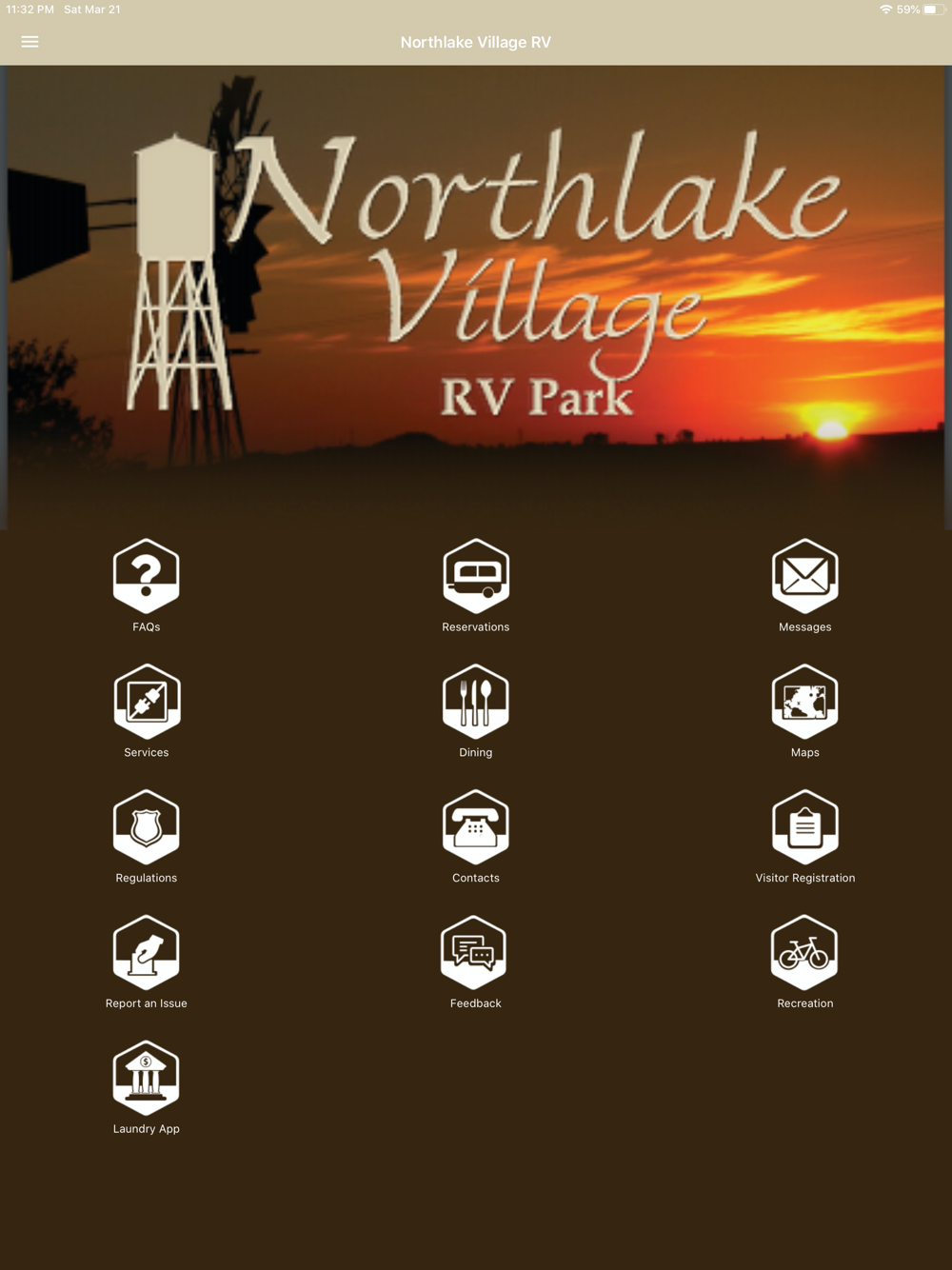The width and height of the screenshot is (952, 1270).
Task: Go to Reservations
Action: point(475,577)
